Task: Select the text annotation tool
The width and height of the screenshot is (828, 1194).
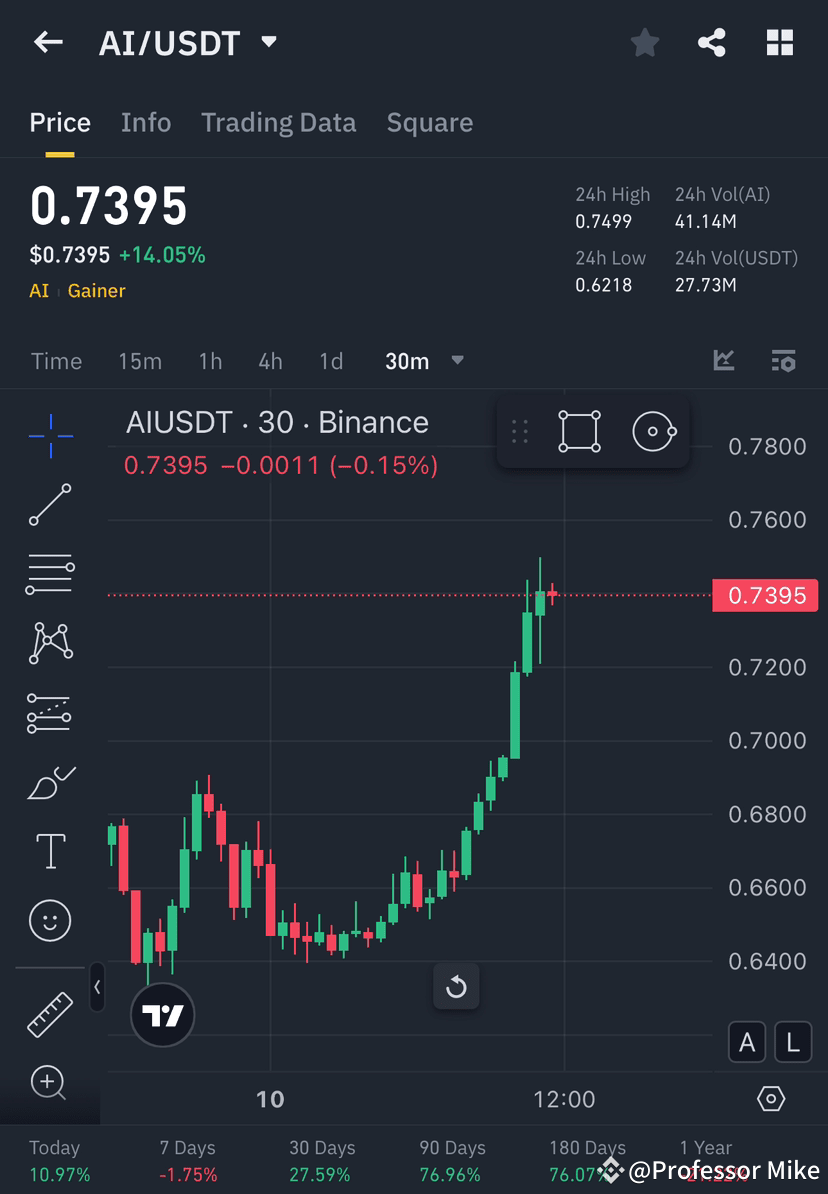Action: point(50,851)
